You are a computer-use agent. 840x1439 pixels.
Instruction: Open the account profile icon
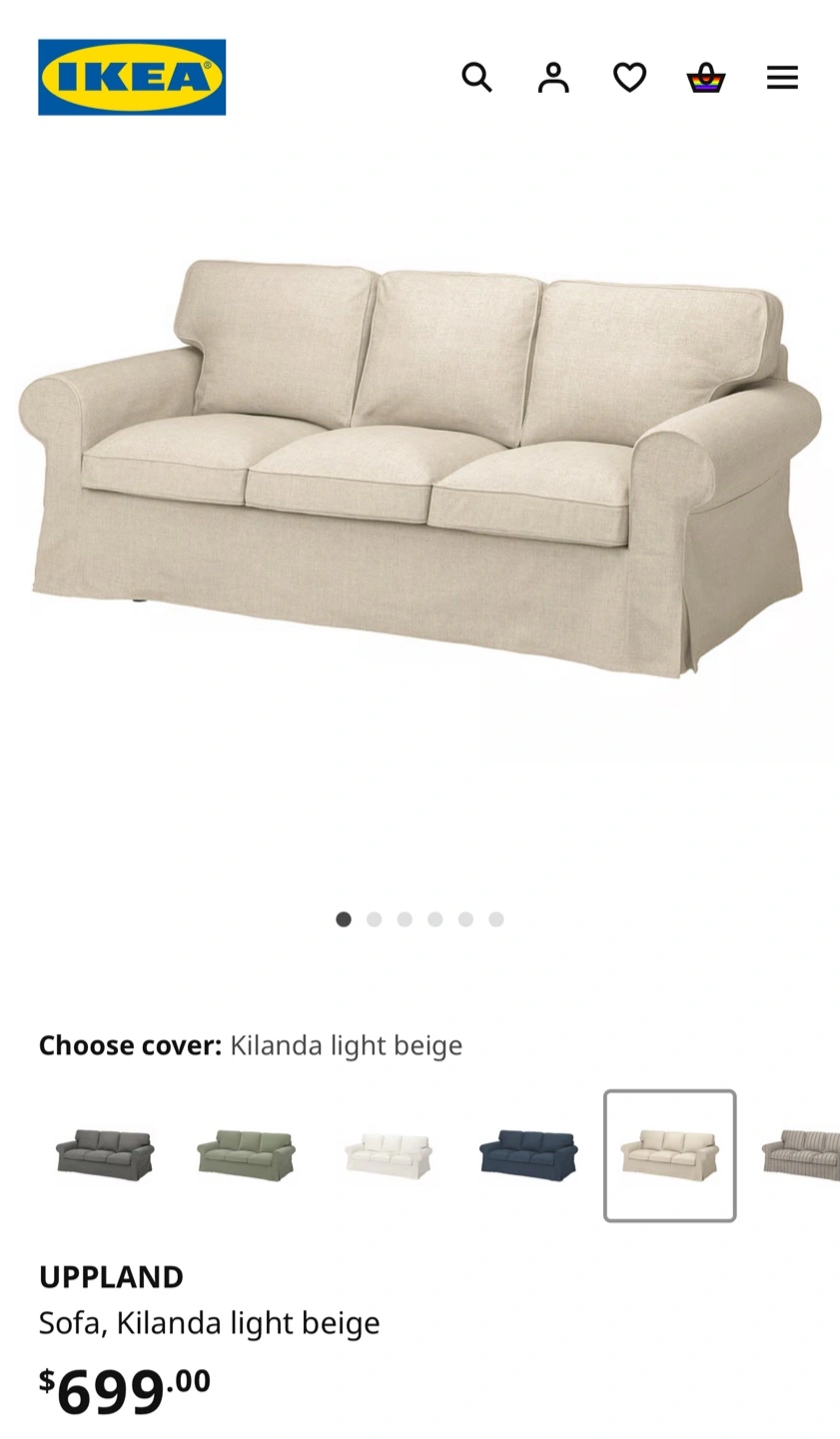pyautogui.click(x=553, y=77)
